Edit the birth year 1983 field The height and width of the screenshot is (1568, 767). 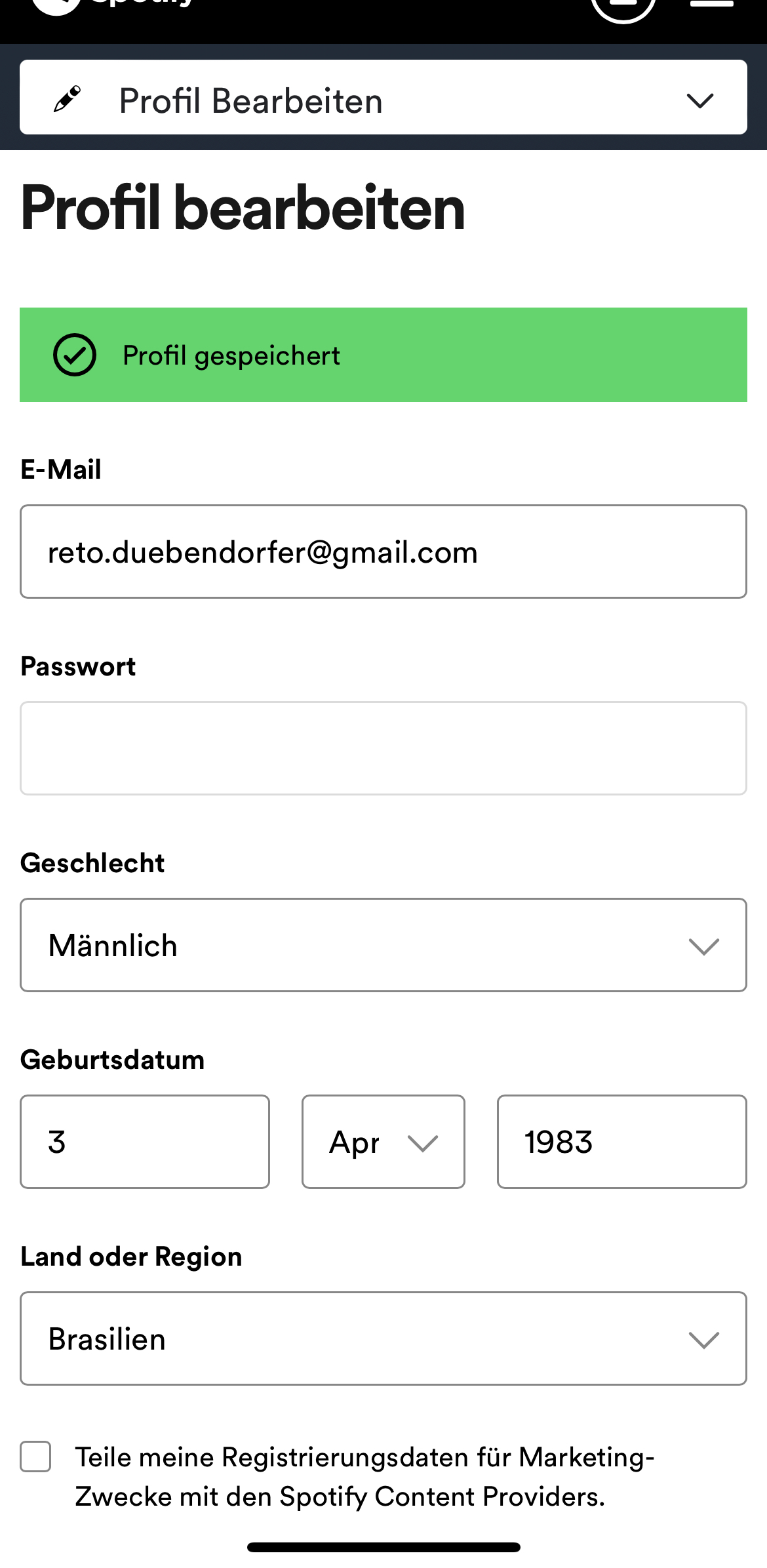click(621, 1142)
